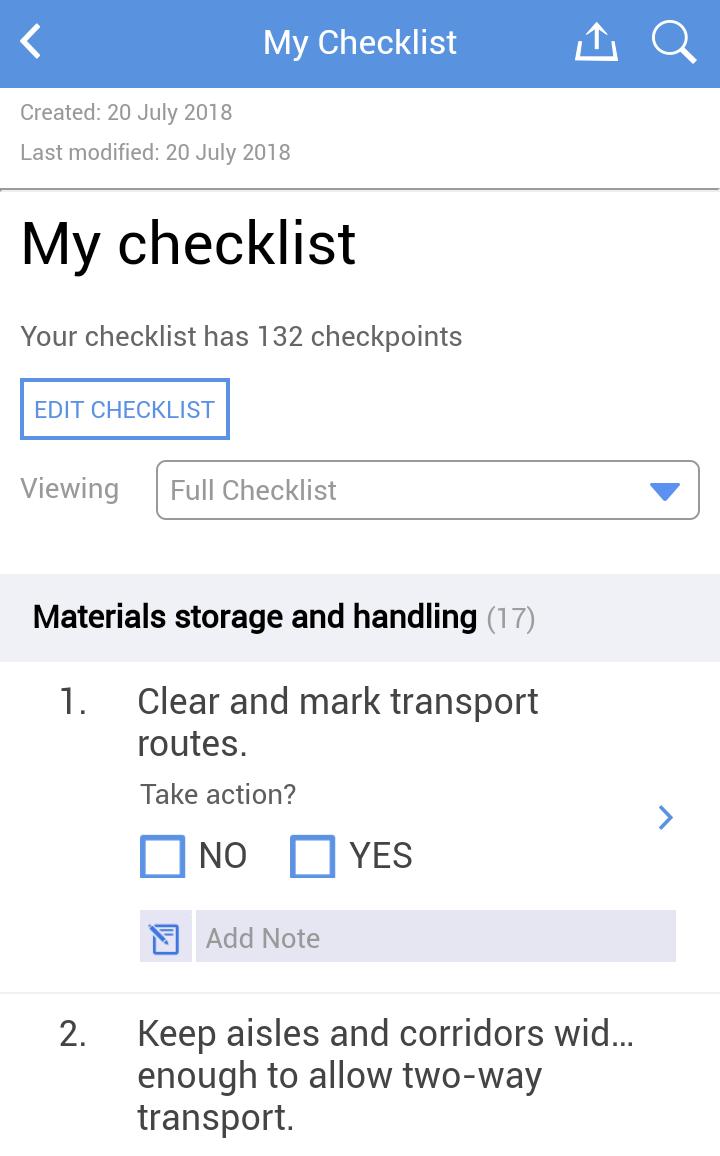This screenshot has width=720, height=1156.
Task: Check NO for clear and mark transport routes
Action: pos(163,857)
